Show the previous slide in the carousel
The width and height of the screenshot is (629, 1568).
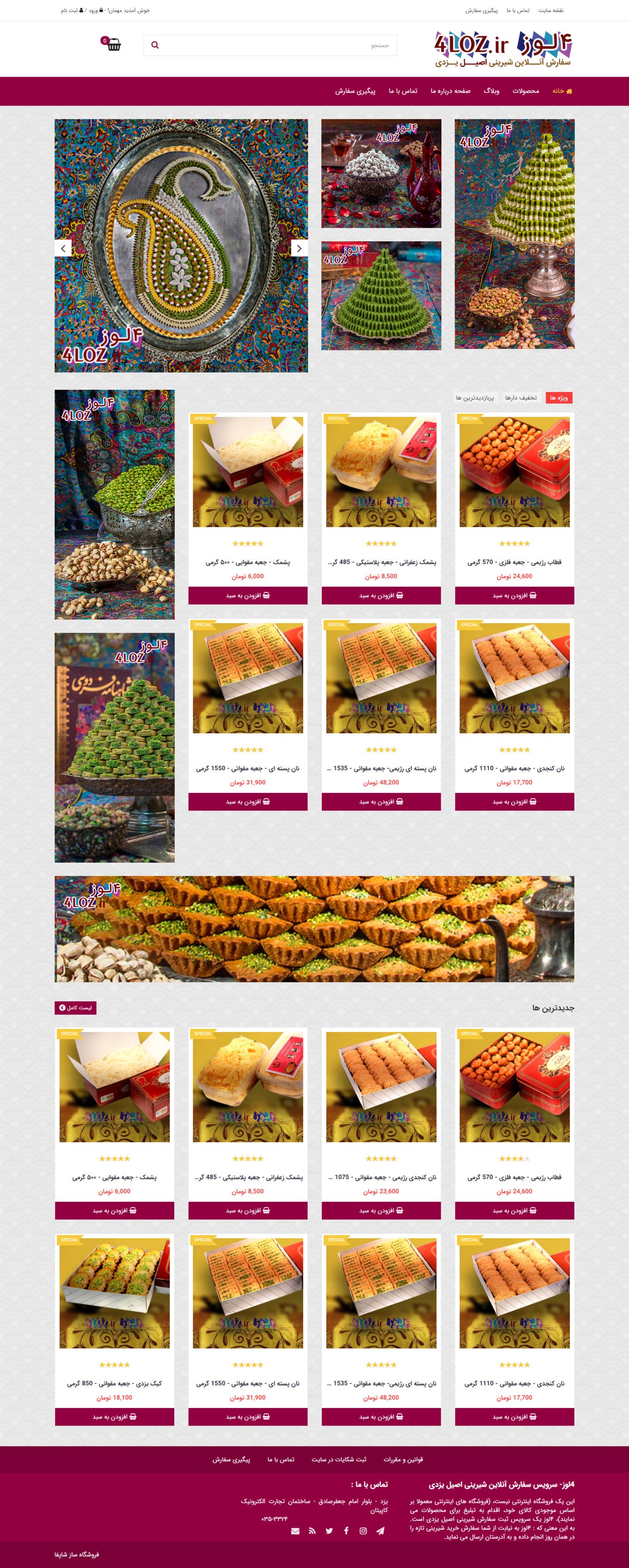(63, 248)
